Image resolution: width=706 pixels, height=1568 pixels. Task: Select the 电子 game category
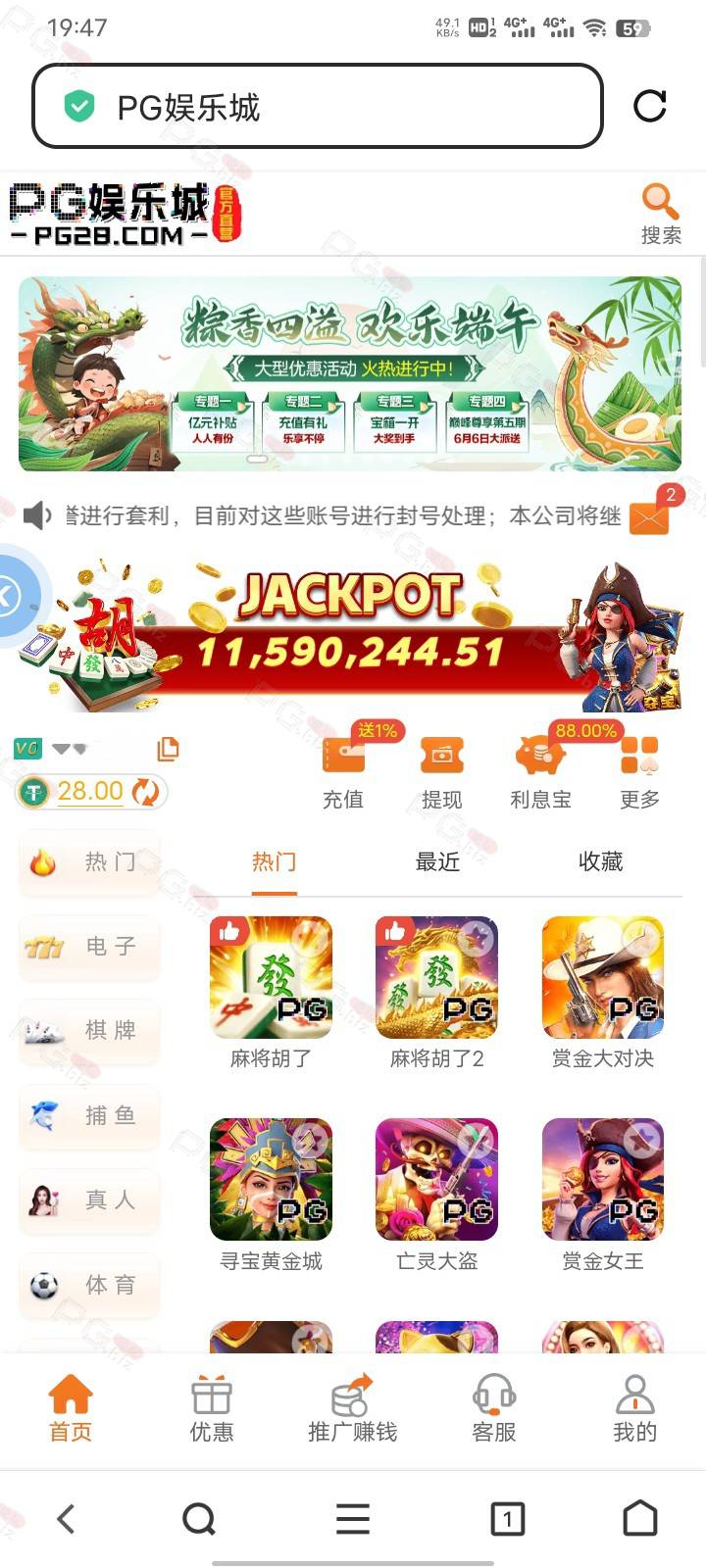point(89,947)
